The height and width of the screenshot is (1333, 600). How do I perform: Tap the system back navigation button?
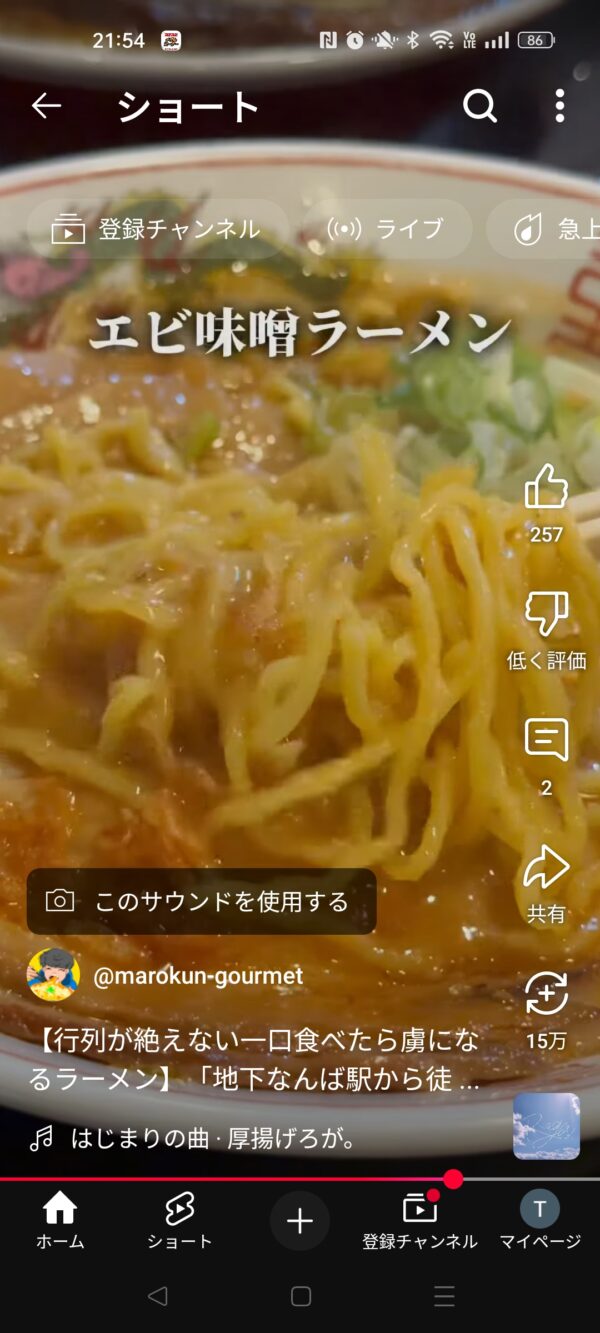click(157, 1297)
